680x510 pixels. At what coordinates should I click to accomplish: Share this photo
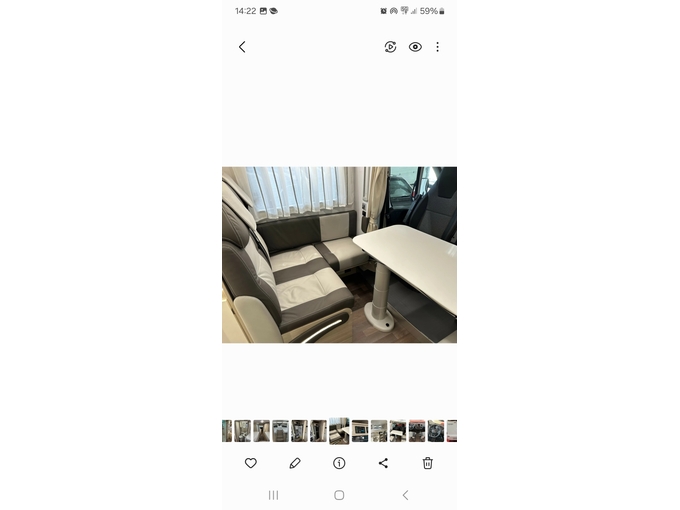click(383, 463)
